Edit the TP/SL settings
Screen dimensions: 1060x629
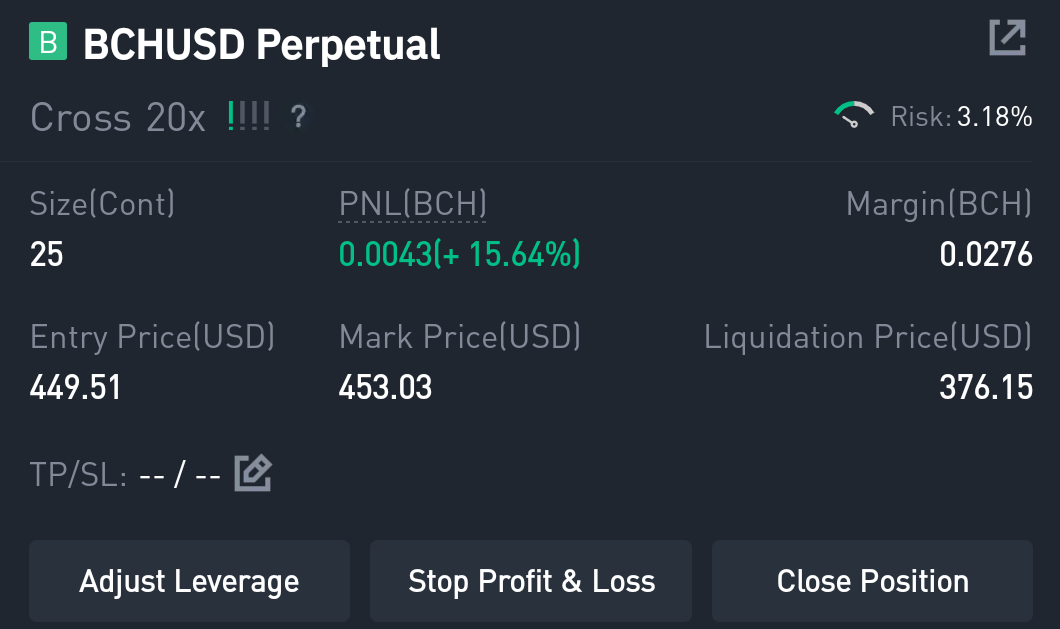tap(253, 473)
